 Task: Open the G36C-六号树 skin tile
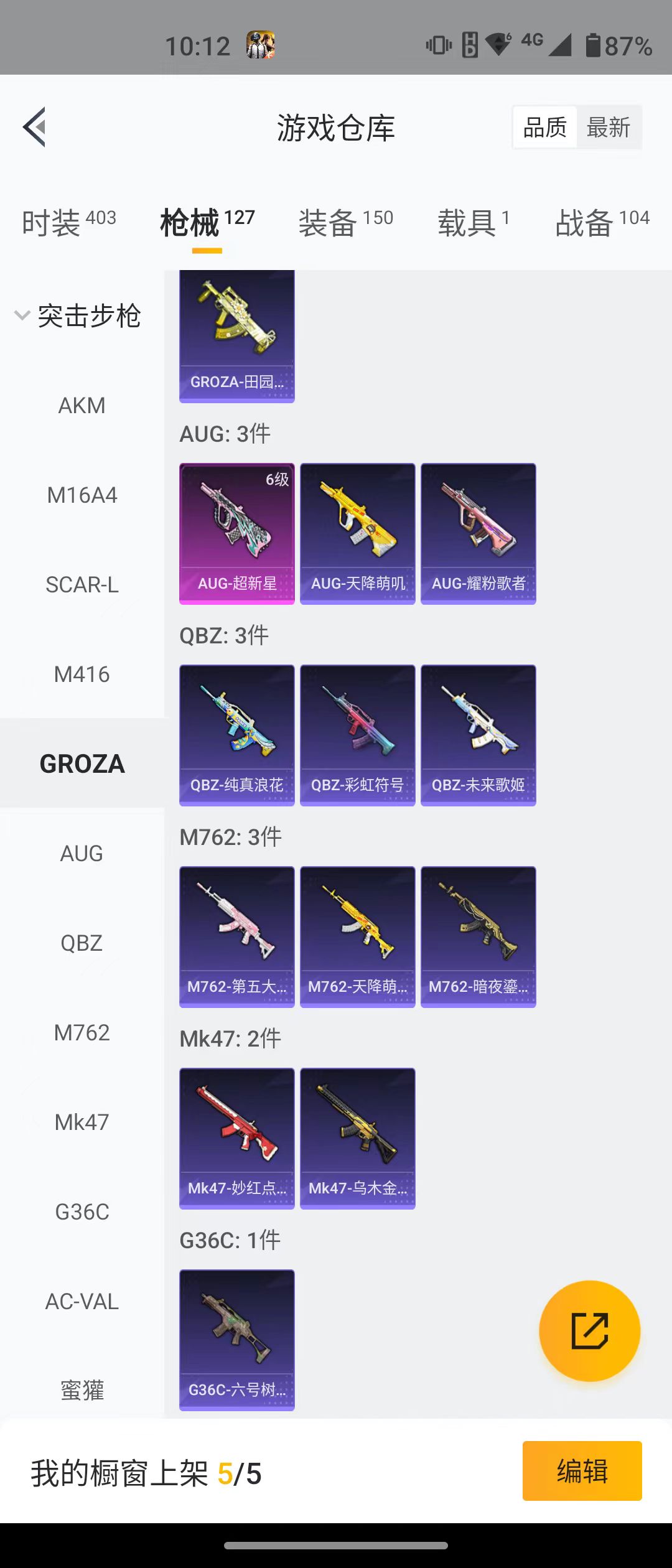tap(236, 1340)
